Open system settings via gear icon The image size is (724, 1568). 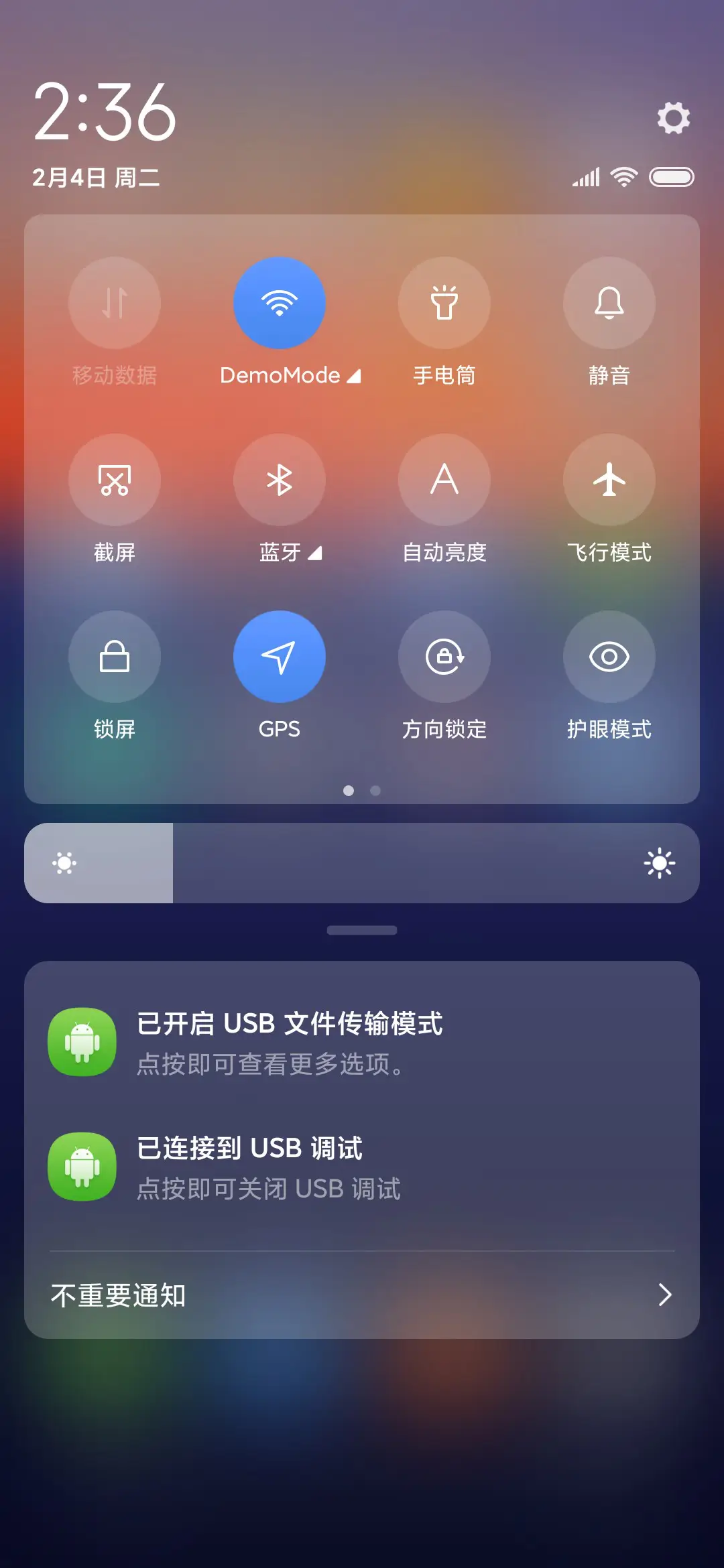(673, 118)
